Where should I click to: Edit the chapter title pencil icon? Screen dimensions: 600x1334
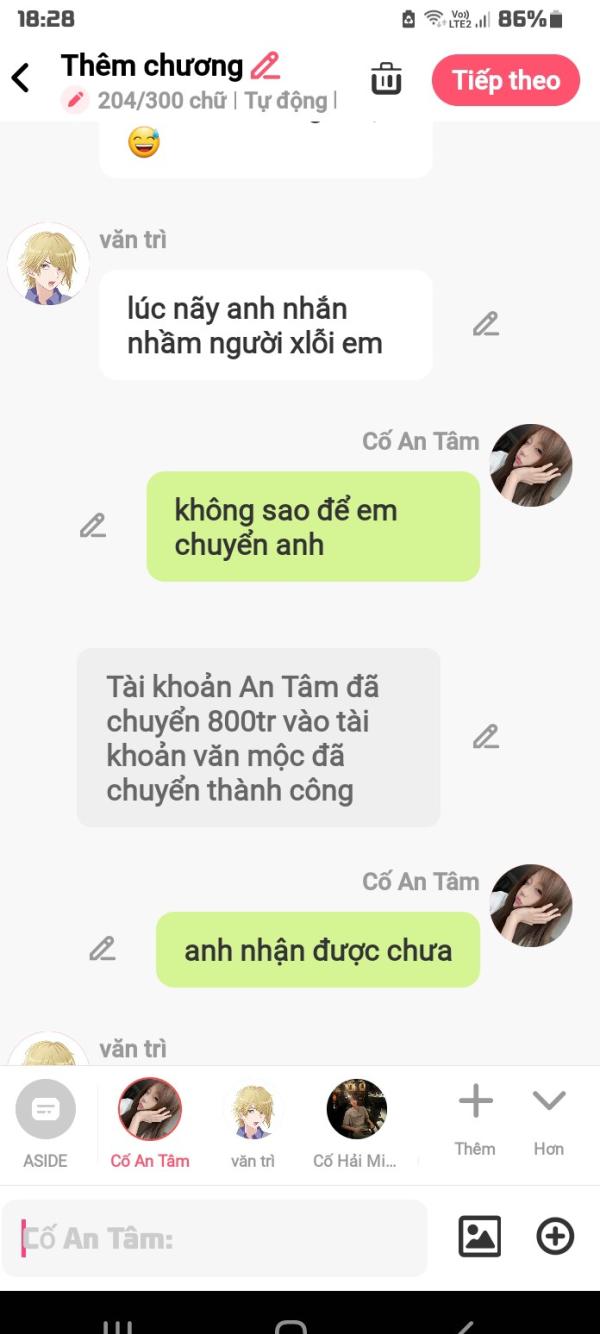[x=265, y=66]
